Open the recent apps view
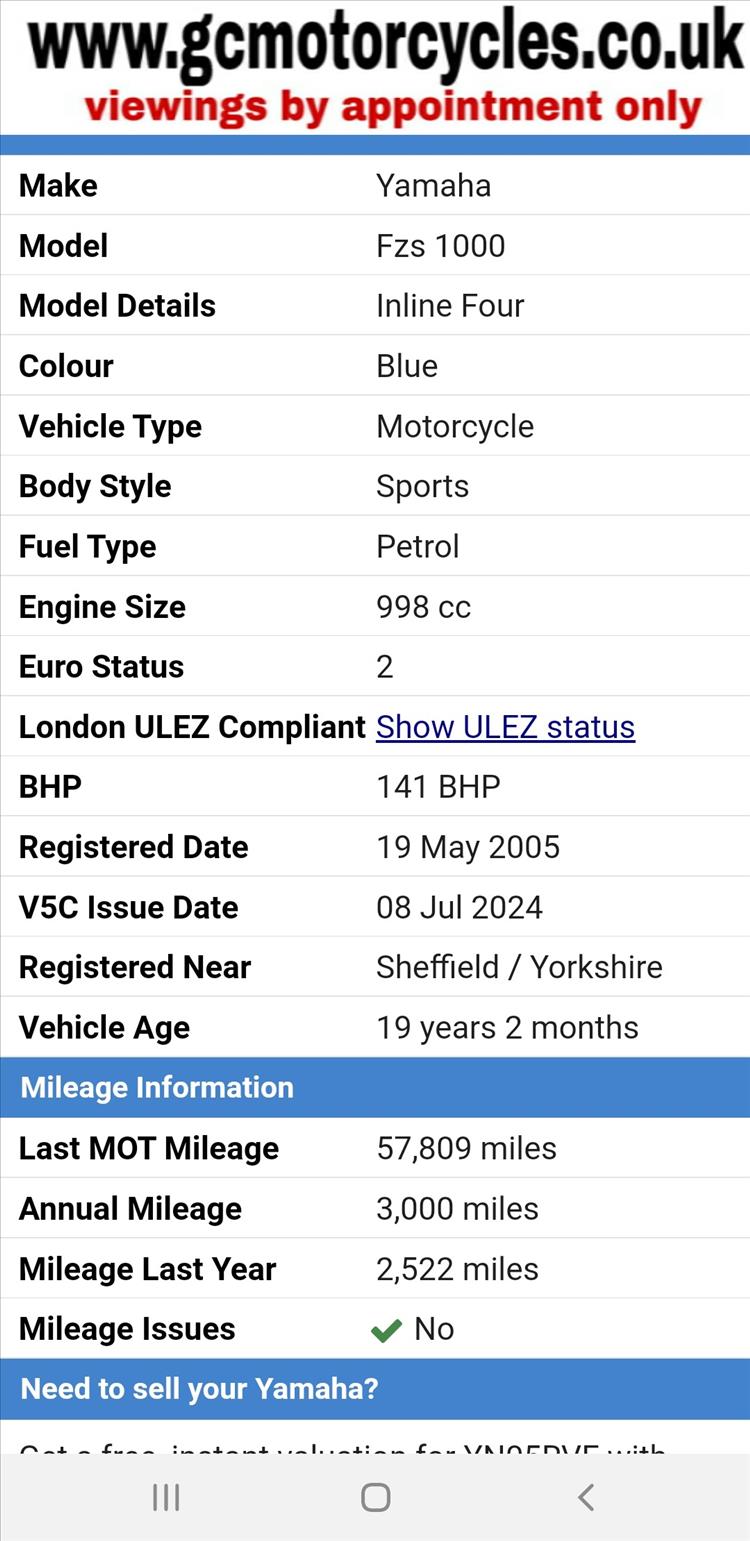 pyautogui.click(x=165, y=1497)
